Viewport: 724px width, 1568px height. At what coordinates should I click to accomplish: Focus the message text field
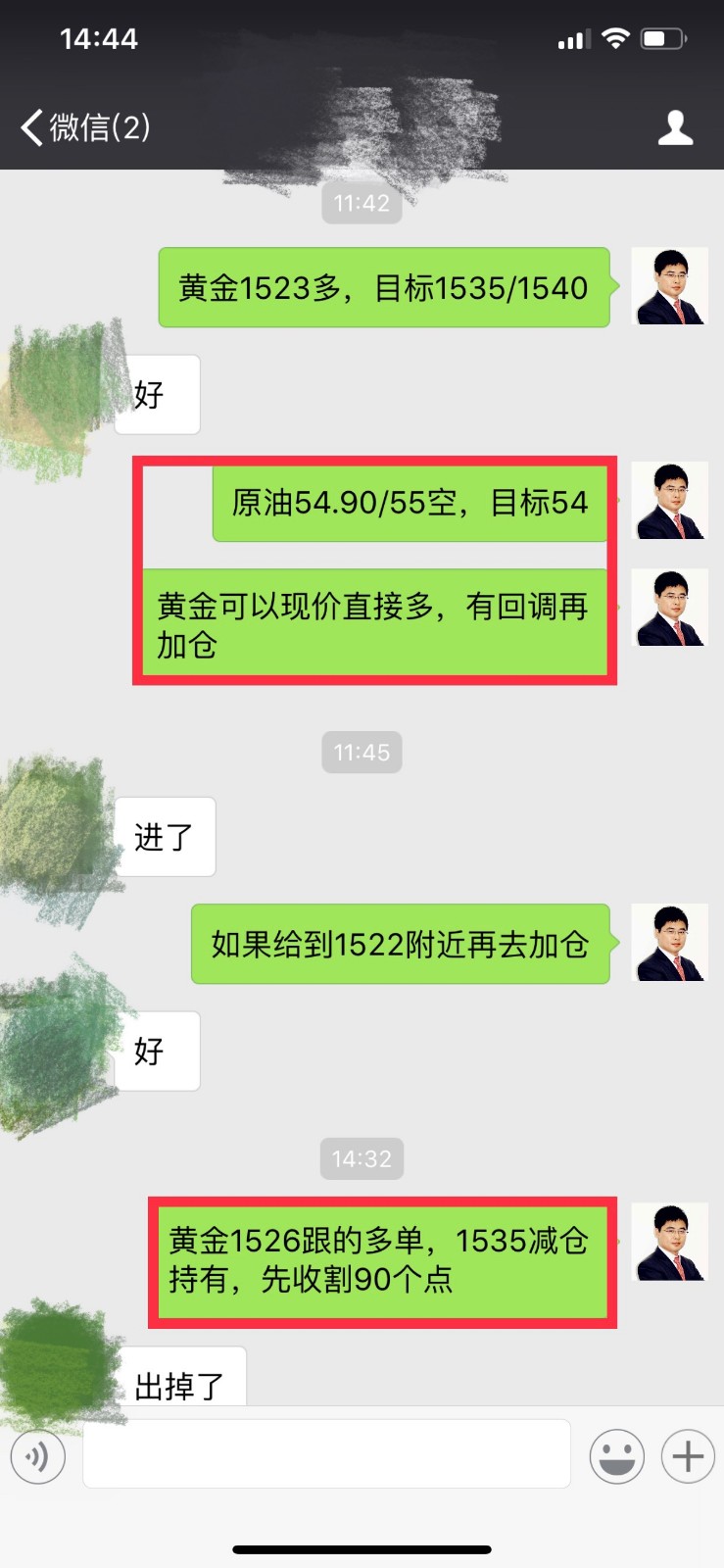pos(326,1454)
